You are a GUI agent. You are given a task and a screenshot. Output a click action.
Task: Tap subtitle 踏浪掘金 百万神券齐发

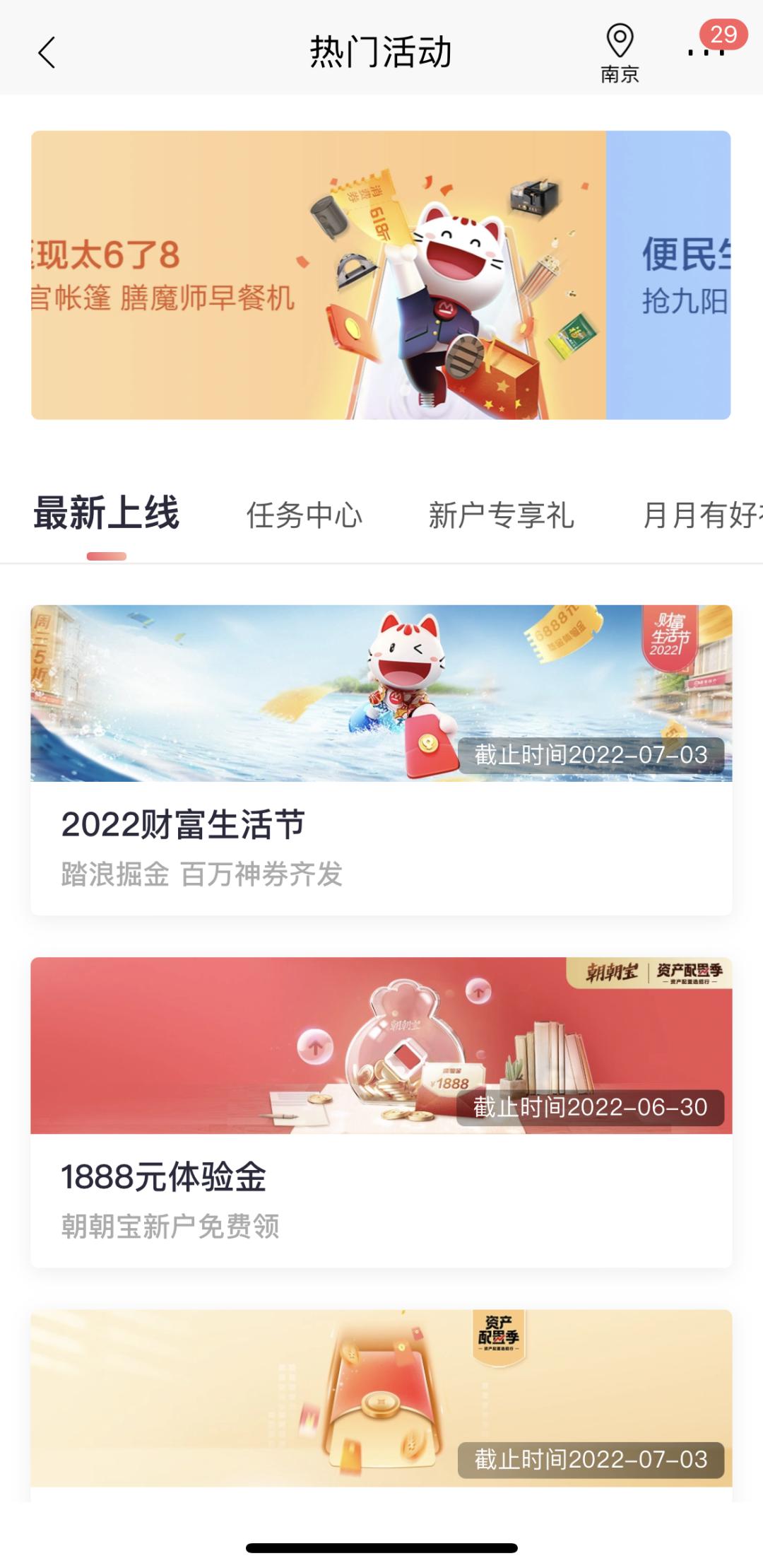click(203, 876)
